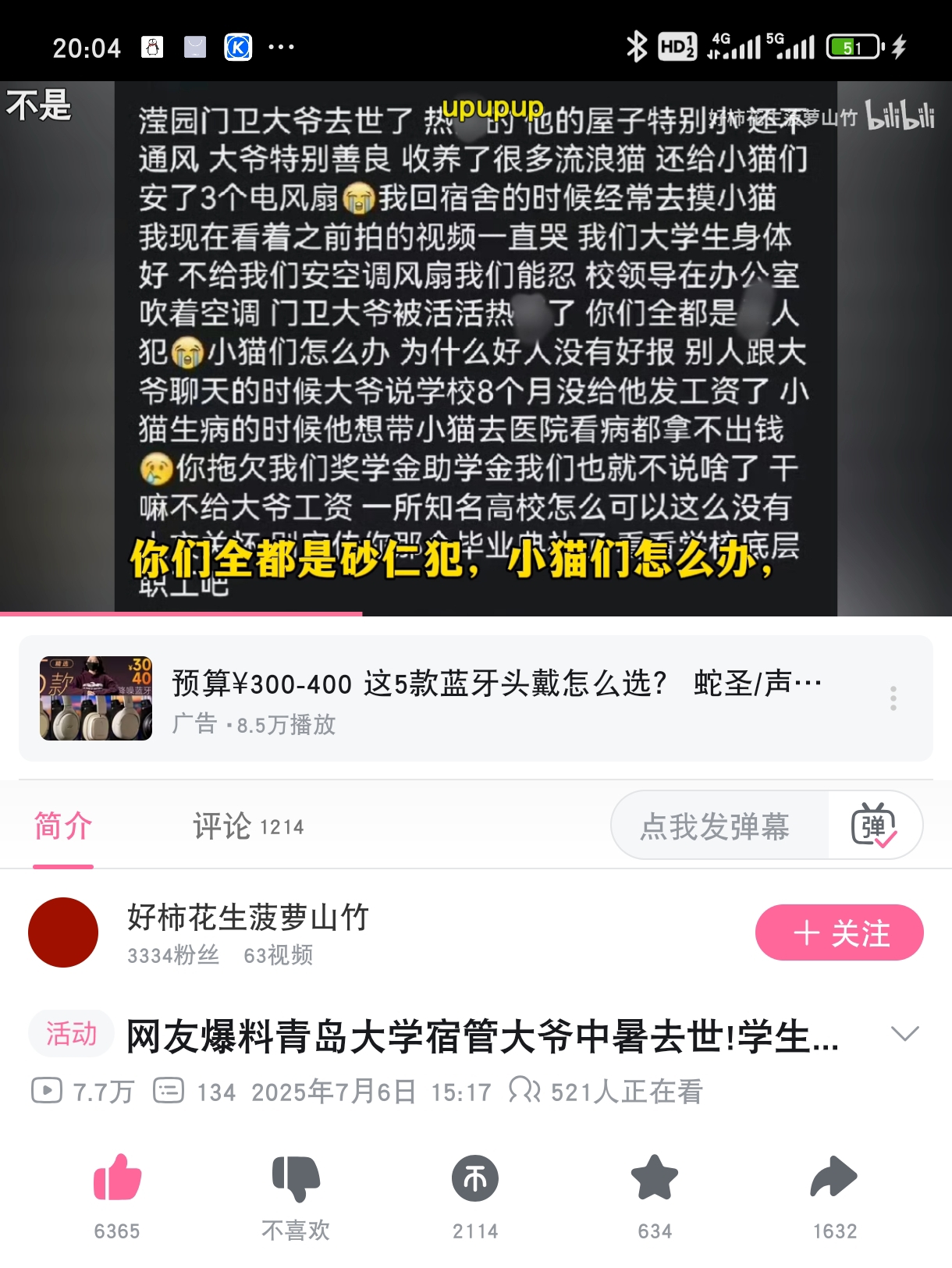This screenshot has height=1268, width=952.
Task: Give coins to this video
Action: click(x=475, y=1177)
